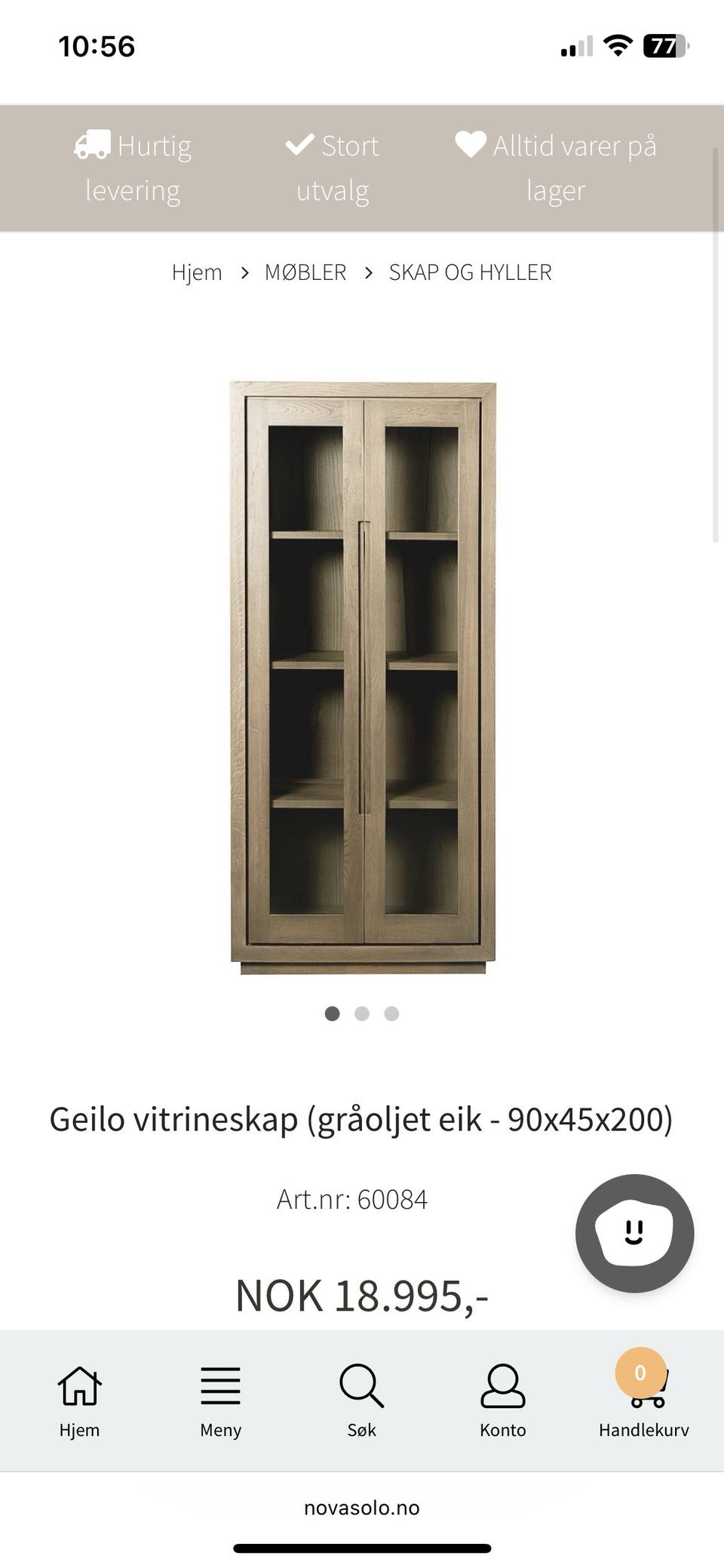
Task: Open the MØBLER breadcrumb category
Action: coord(306,272)
